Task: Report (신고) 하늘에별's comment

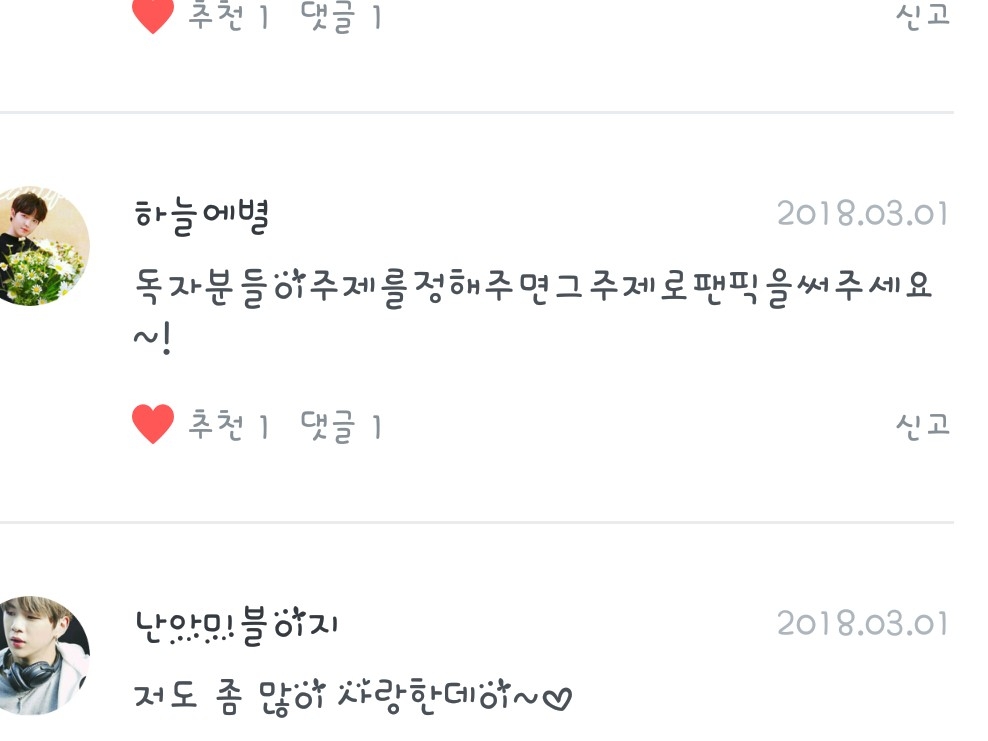Action: [922, 425]
